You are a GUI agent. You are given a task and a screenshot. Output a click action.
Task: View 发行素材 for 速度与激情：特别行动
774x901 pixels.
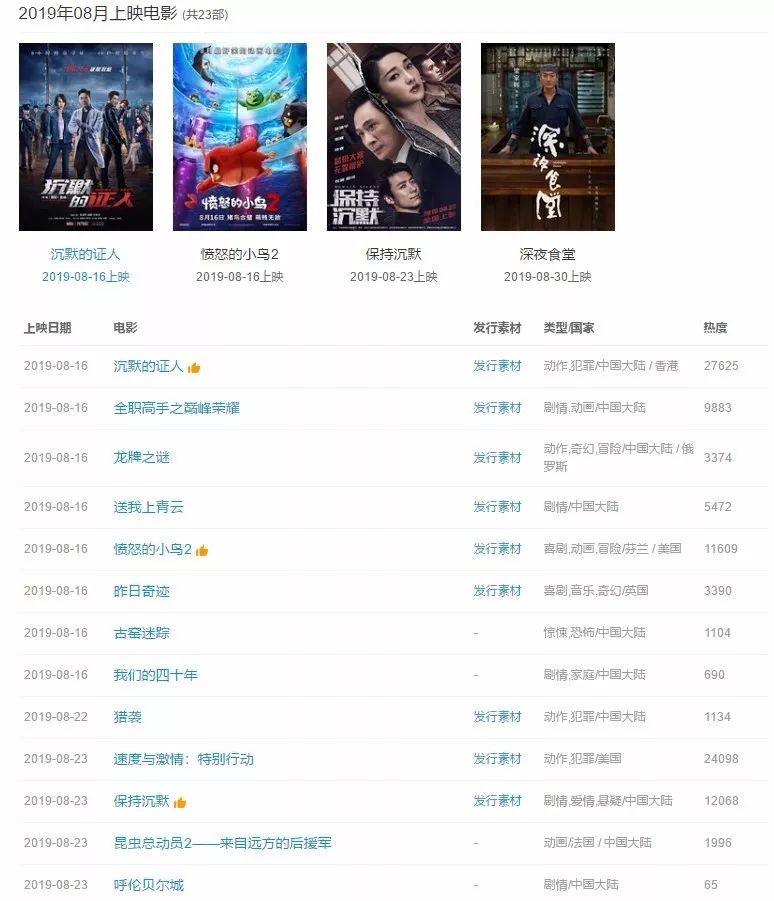(x=497, y=759)
